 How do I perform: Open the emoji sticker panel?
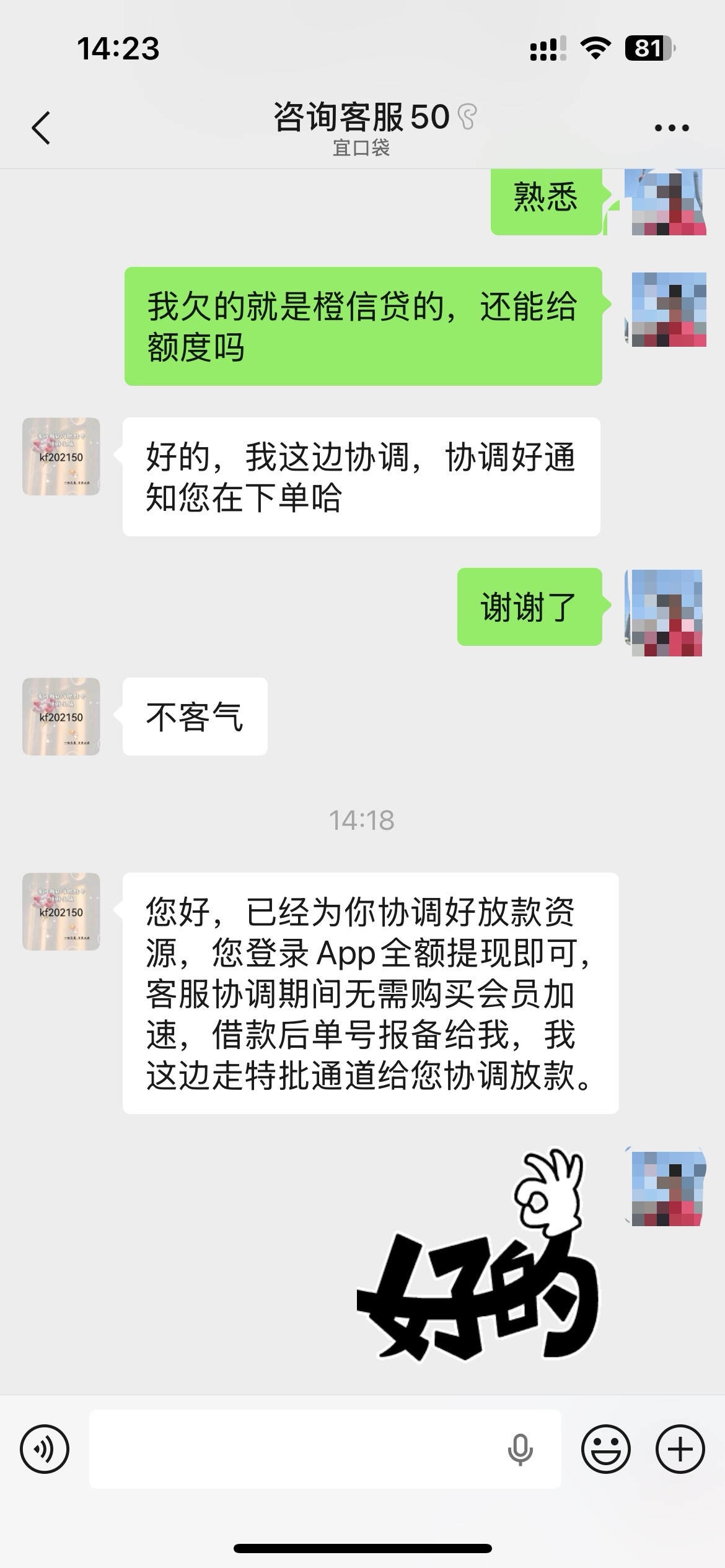605,1450
